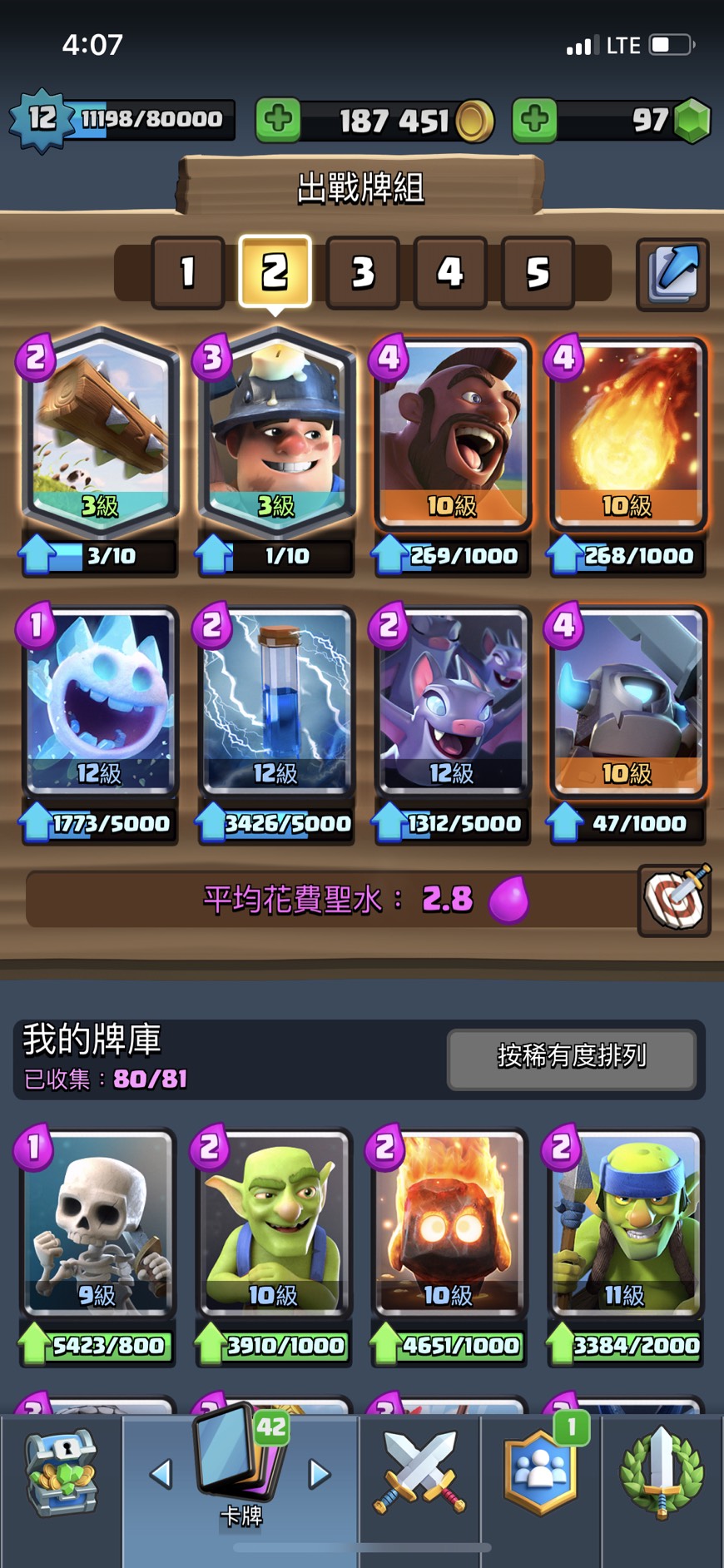Select battle deck slot 4
The height and width of the screenshot is (1568, 724).
(450, 272)
